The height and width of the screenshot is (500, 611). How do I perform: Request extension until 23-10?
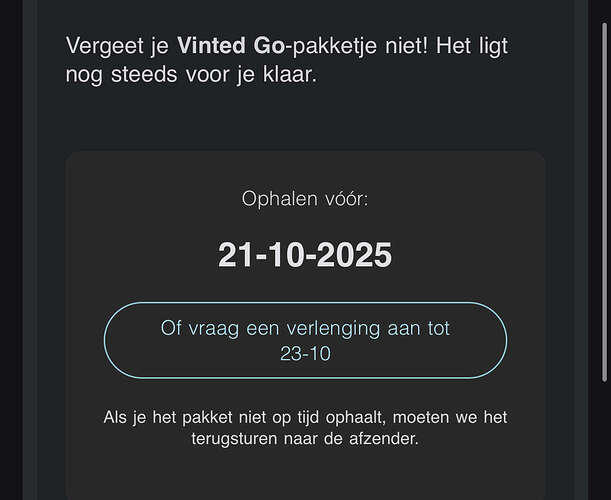(305, 340)
